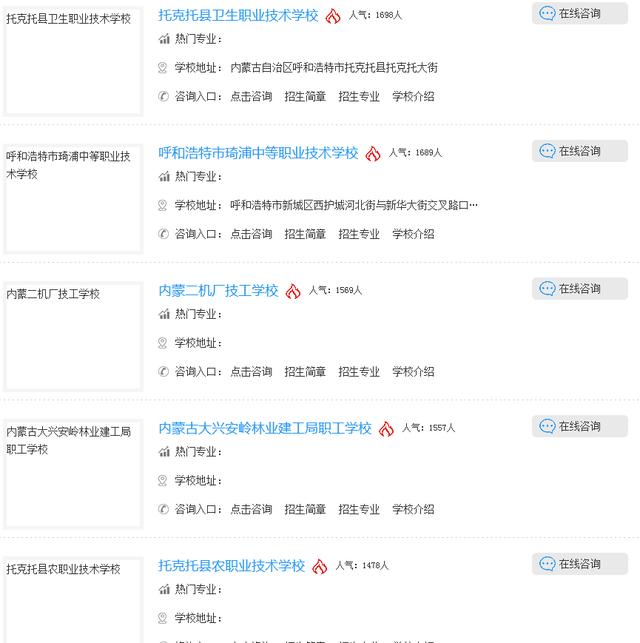Tap 在线咨询 for 托克托县农职业技术学校
640x643 pixels.
tap(579, 564)
